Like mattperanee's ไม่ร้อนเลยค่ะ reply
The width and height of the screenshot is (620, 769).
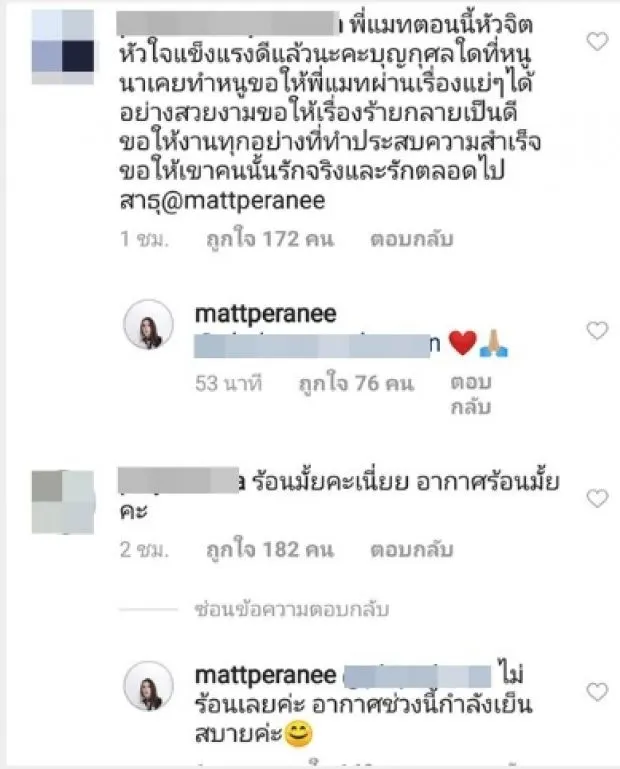[x=597, y=692]
